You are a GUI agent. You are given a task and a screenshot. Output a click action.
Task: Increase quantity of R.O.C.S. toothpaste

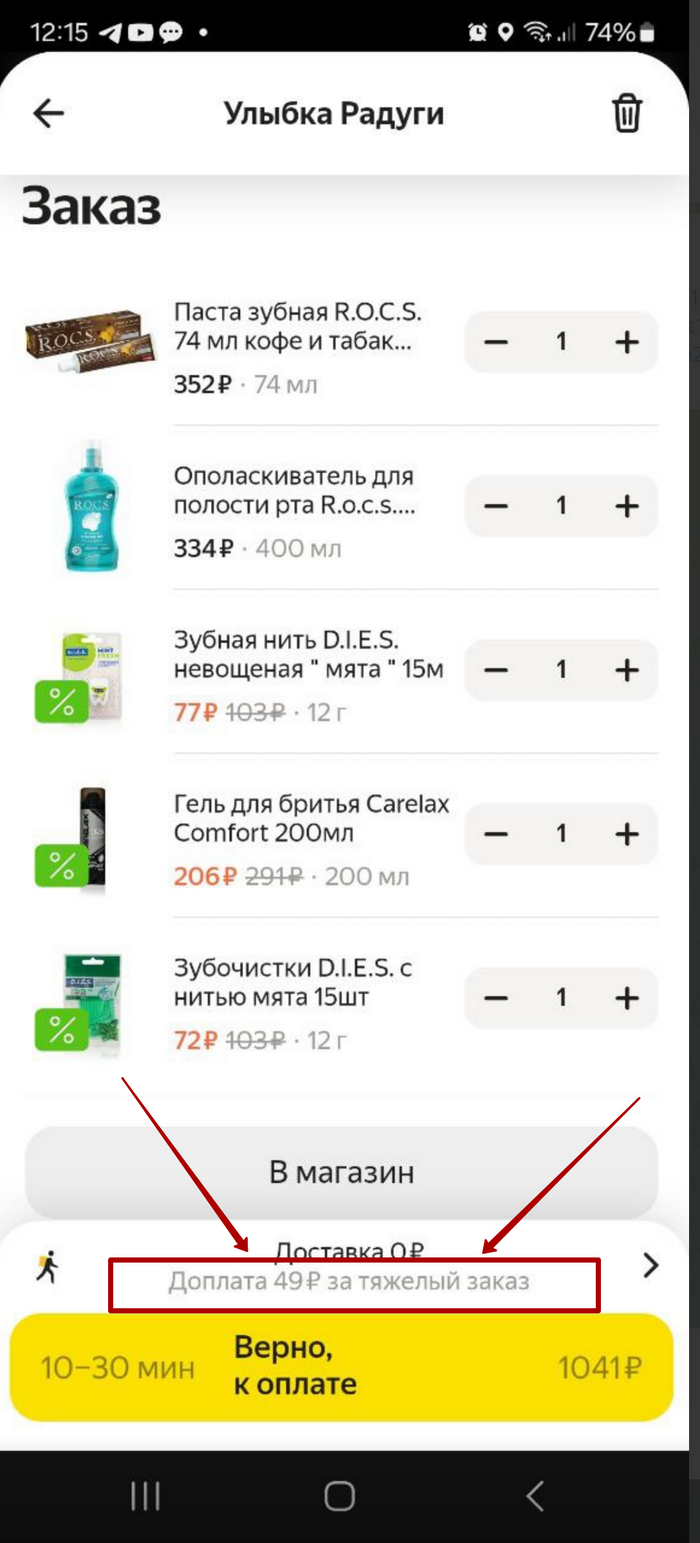[x=626, y=342]
